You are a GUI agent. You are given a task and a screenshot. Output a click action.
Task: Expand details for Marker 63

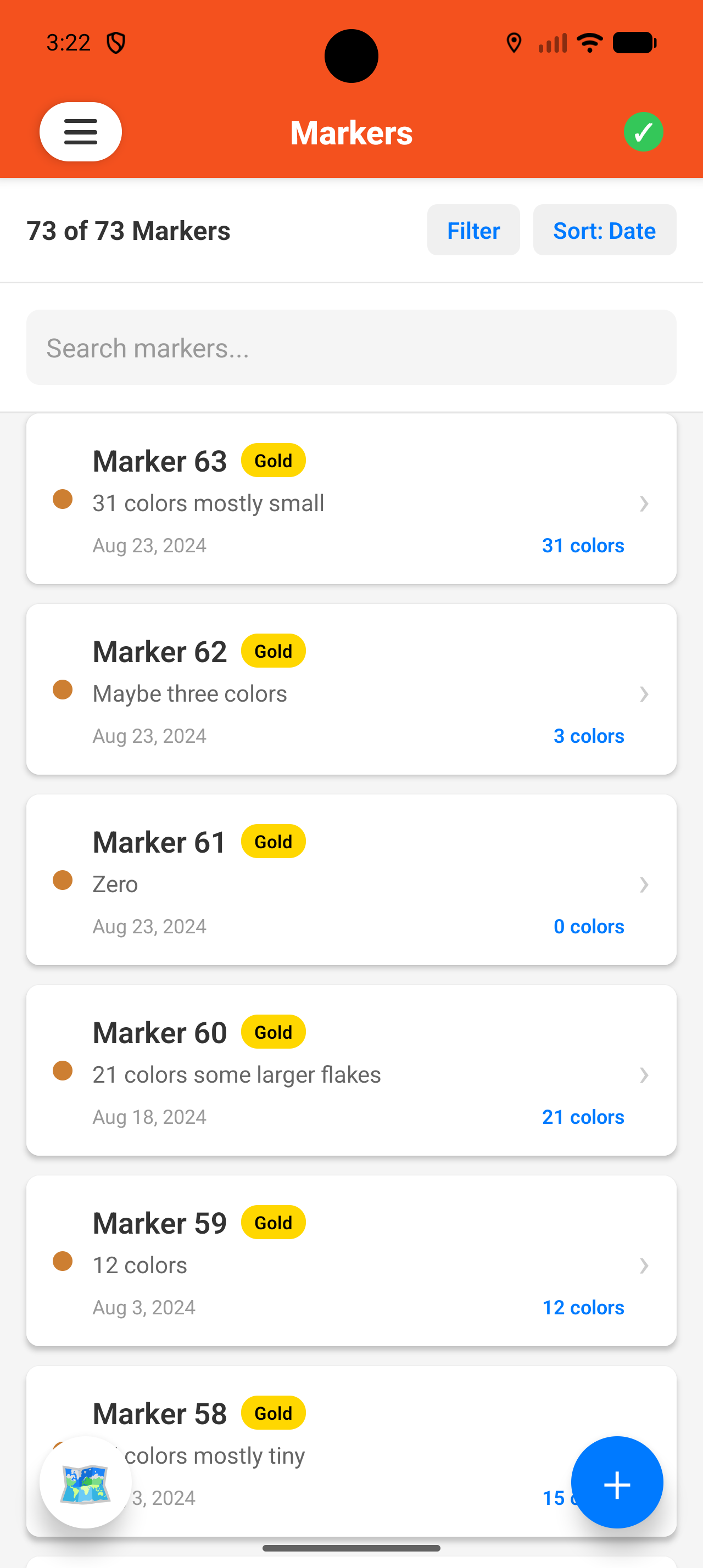point(645,503)
